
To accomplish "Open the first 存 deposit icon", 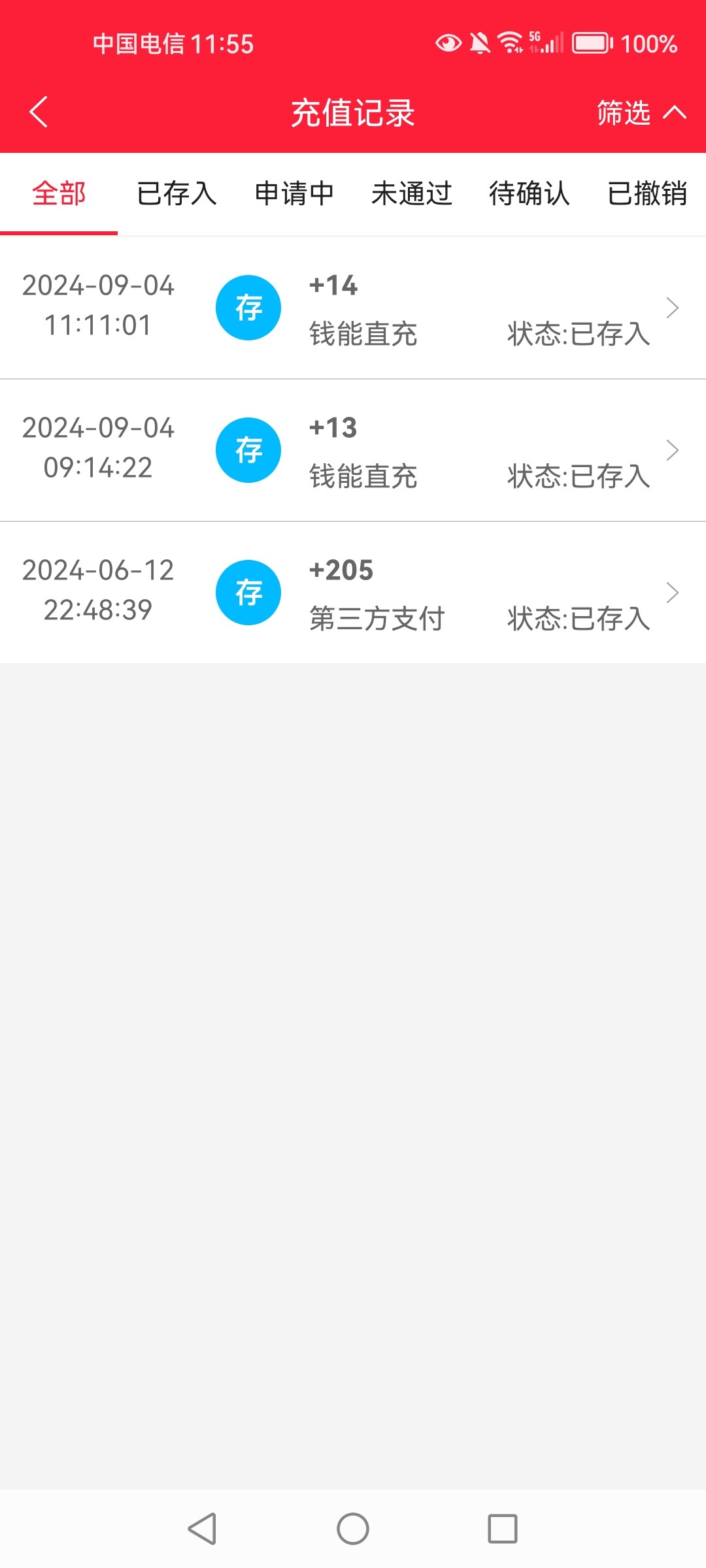I will 248,307.
